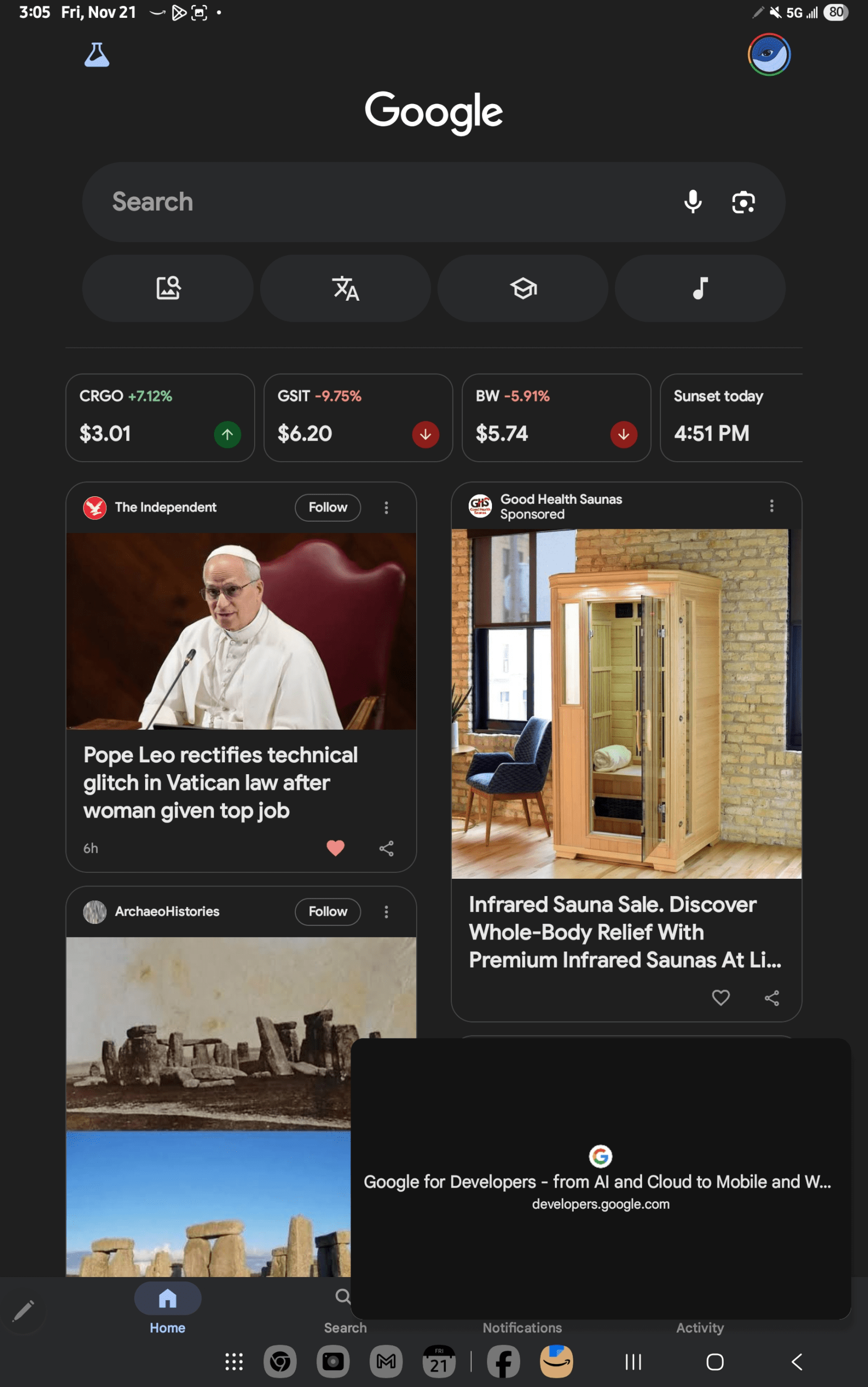Open the homework help shortcut
This screenshot has width=868, height=1387.
coord(522,288)
